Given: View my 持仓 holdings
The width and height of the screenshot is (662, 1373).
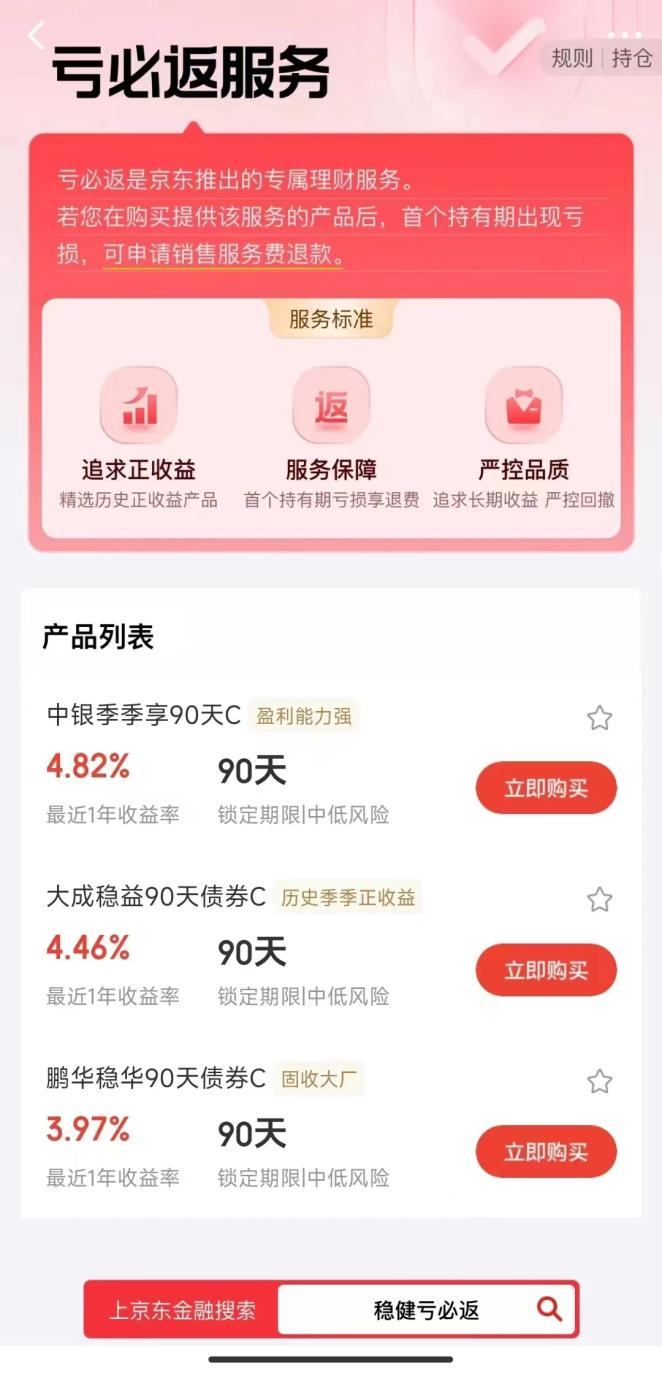Looking at the screenshot, I should pyautogui.click(x=632, y=58).
